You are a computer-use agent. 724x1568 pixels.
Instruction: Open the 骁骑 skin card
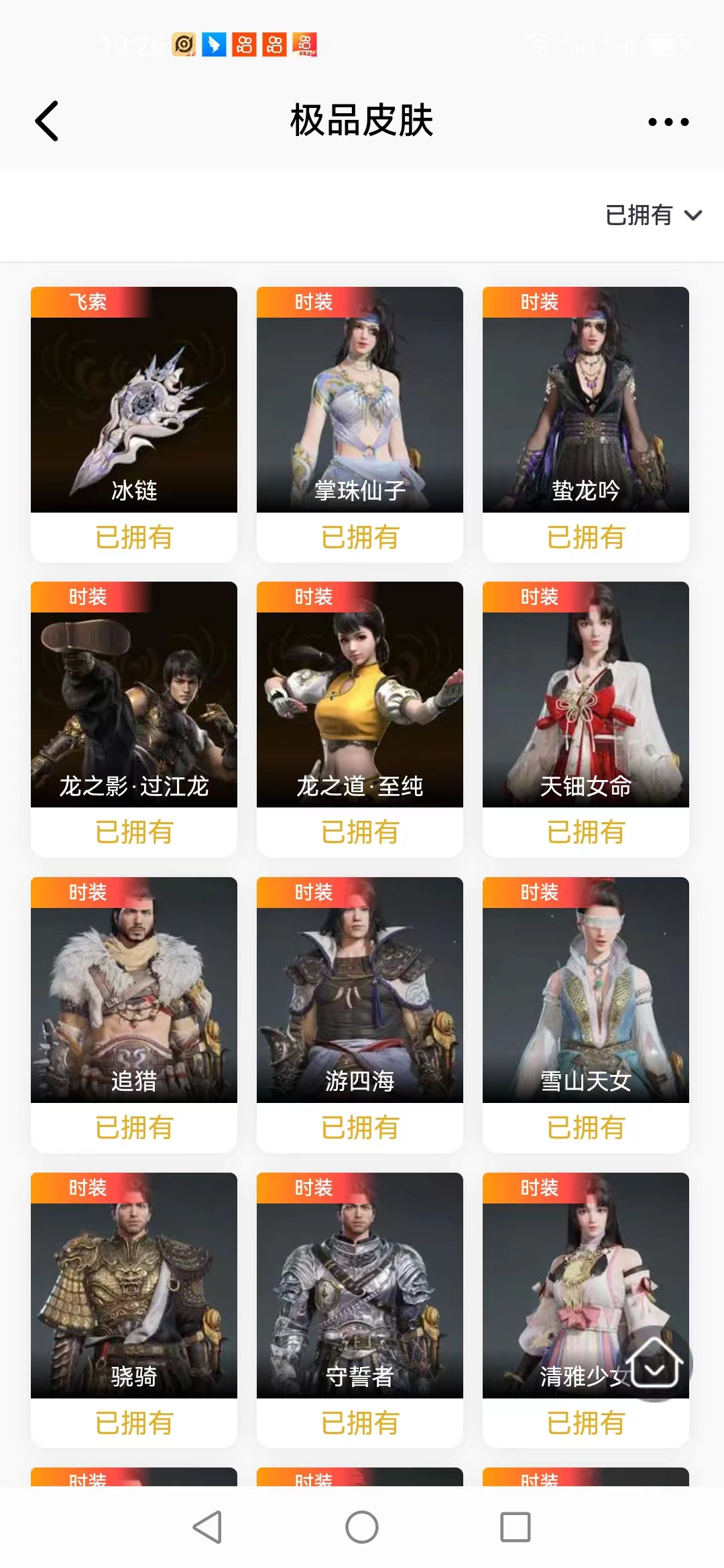click(x=134, y=1311)
